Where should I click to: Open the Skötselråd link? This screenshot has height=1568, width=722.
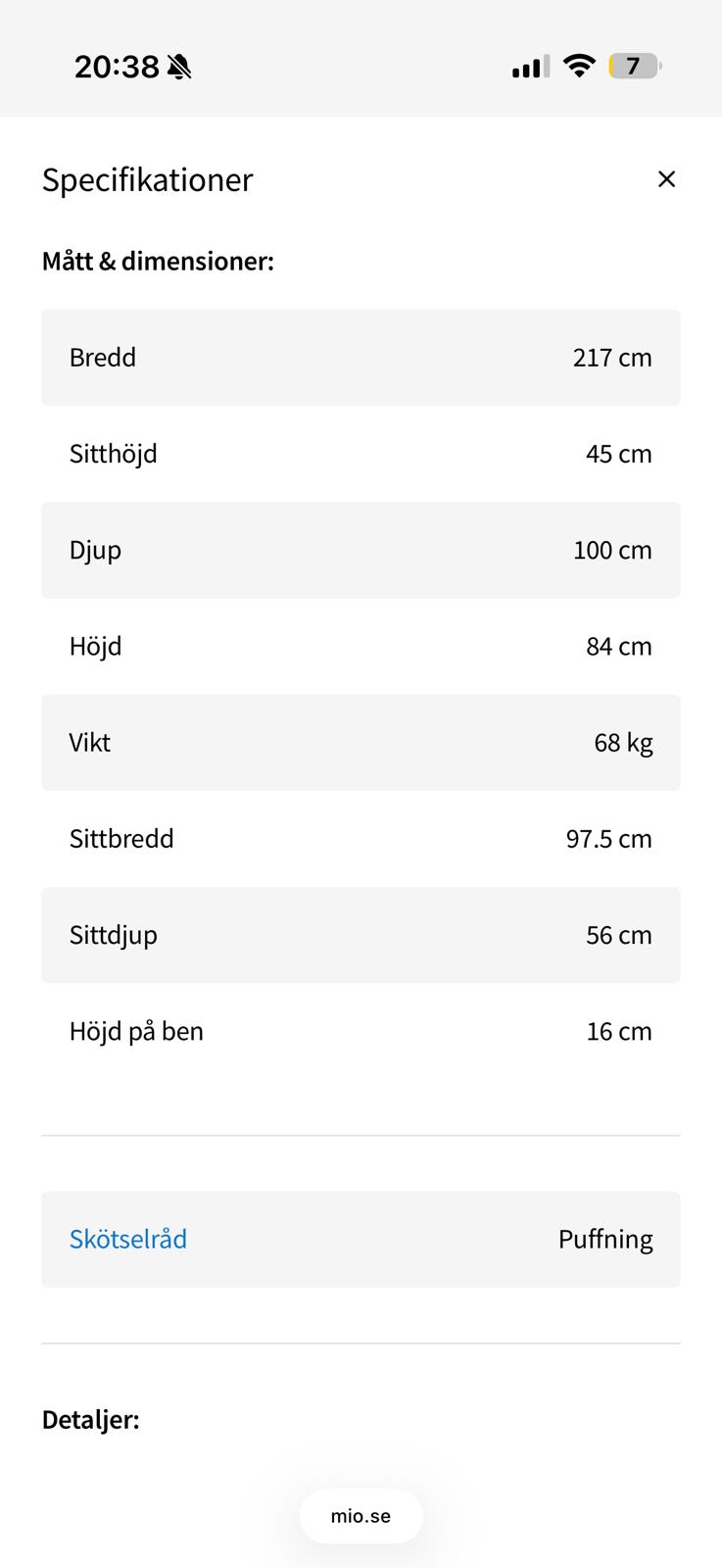tap(128, 1239)
